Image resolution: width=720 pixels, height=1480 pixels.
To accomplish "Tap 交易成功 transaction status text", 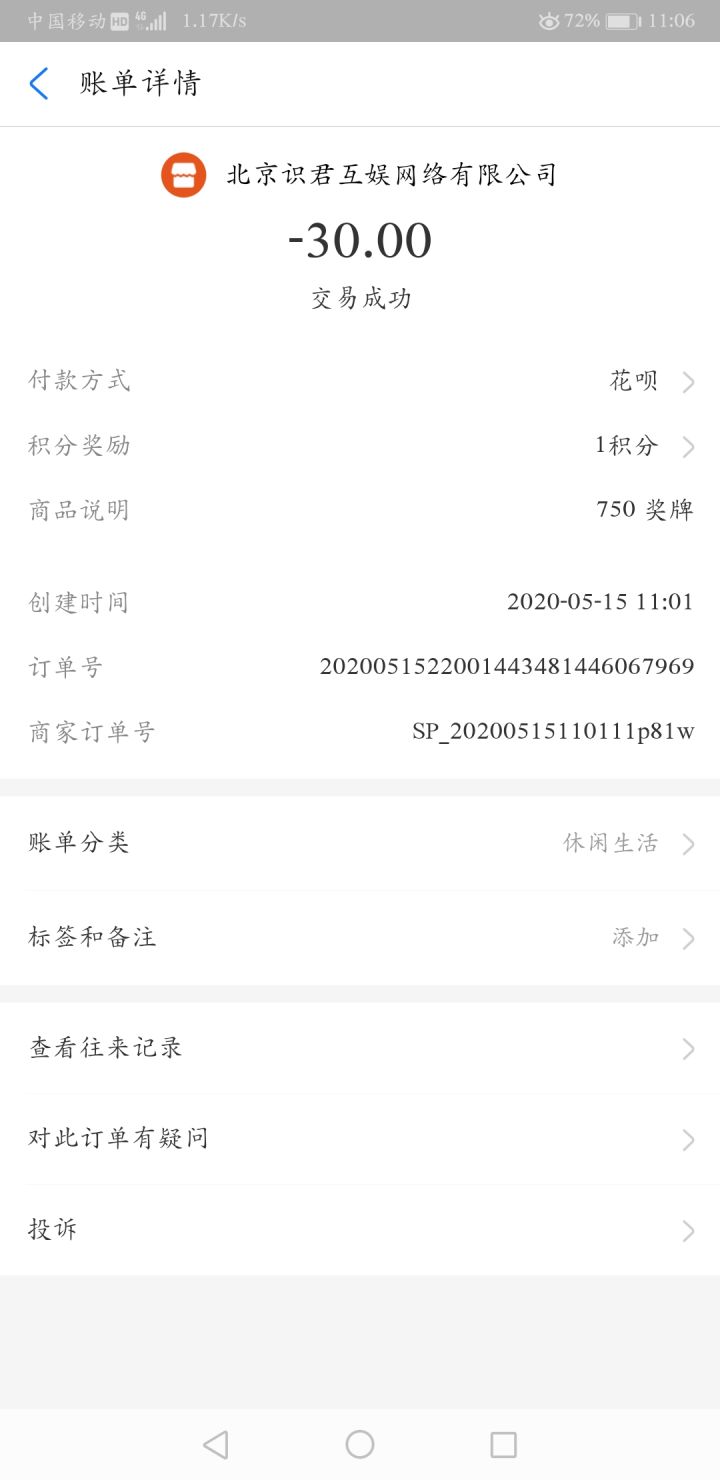I will point(359,298).
